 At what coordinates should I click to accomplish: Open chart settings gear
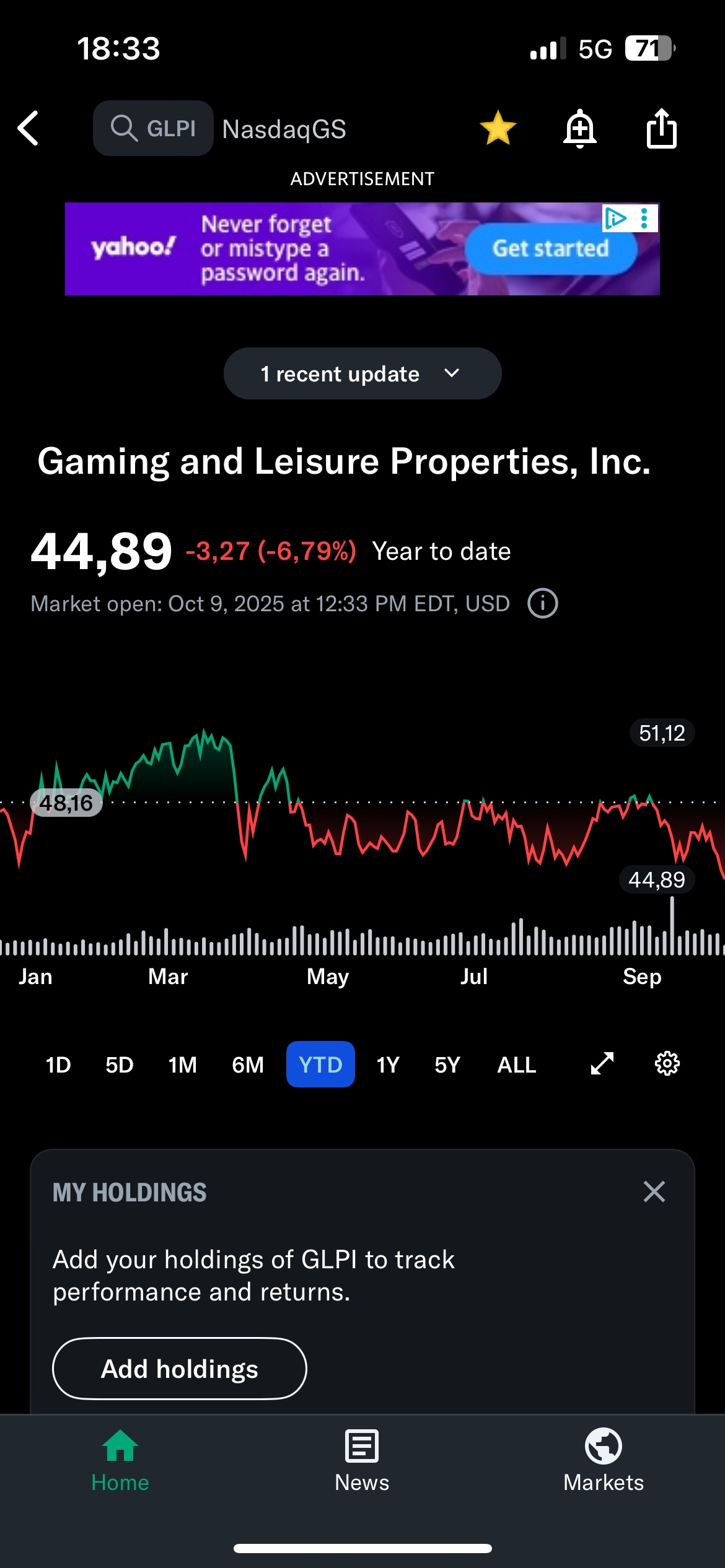click(667, 1064)
